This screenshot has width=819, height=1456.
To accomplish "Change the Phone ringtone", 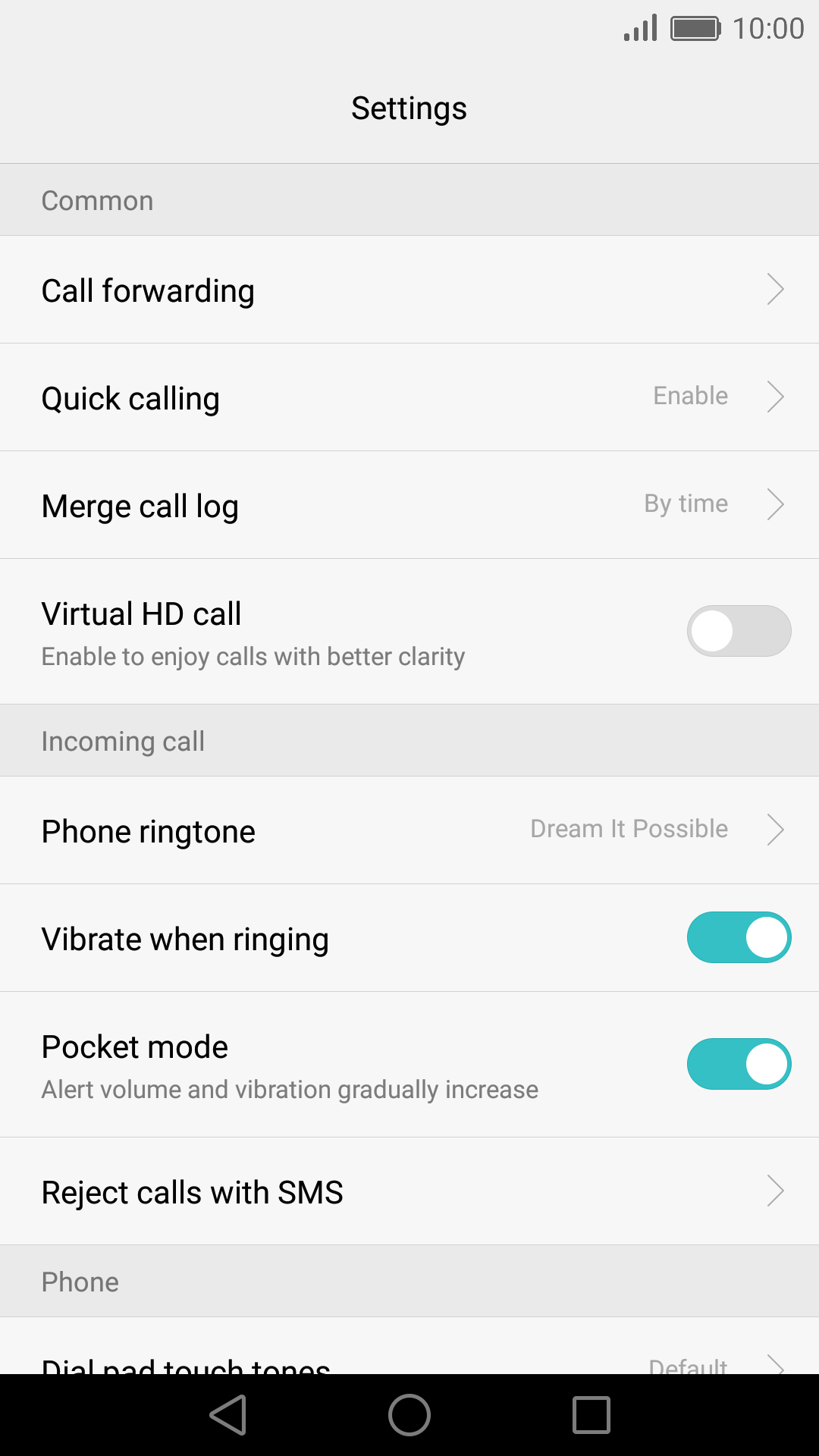I will pyautogui.click(x=409, y=830).
